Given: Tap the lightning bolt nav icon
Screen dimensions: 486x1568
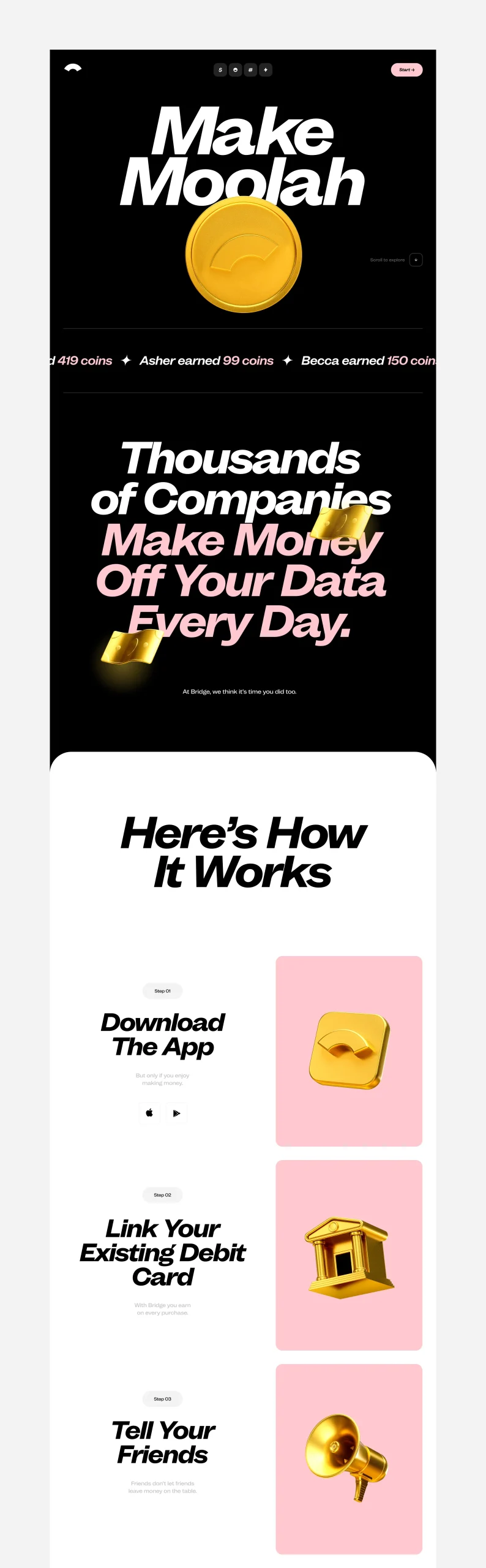Looking at the screenshot, I should (265, 70).
